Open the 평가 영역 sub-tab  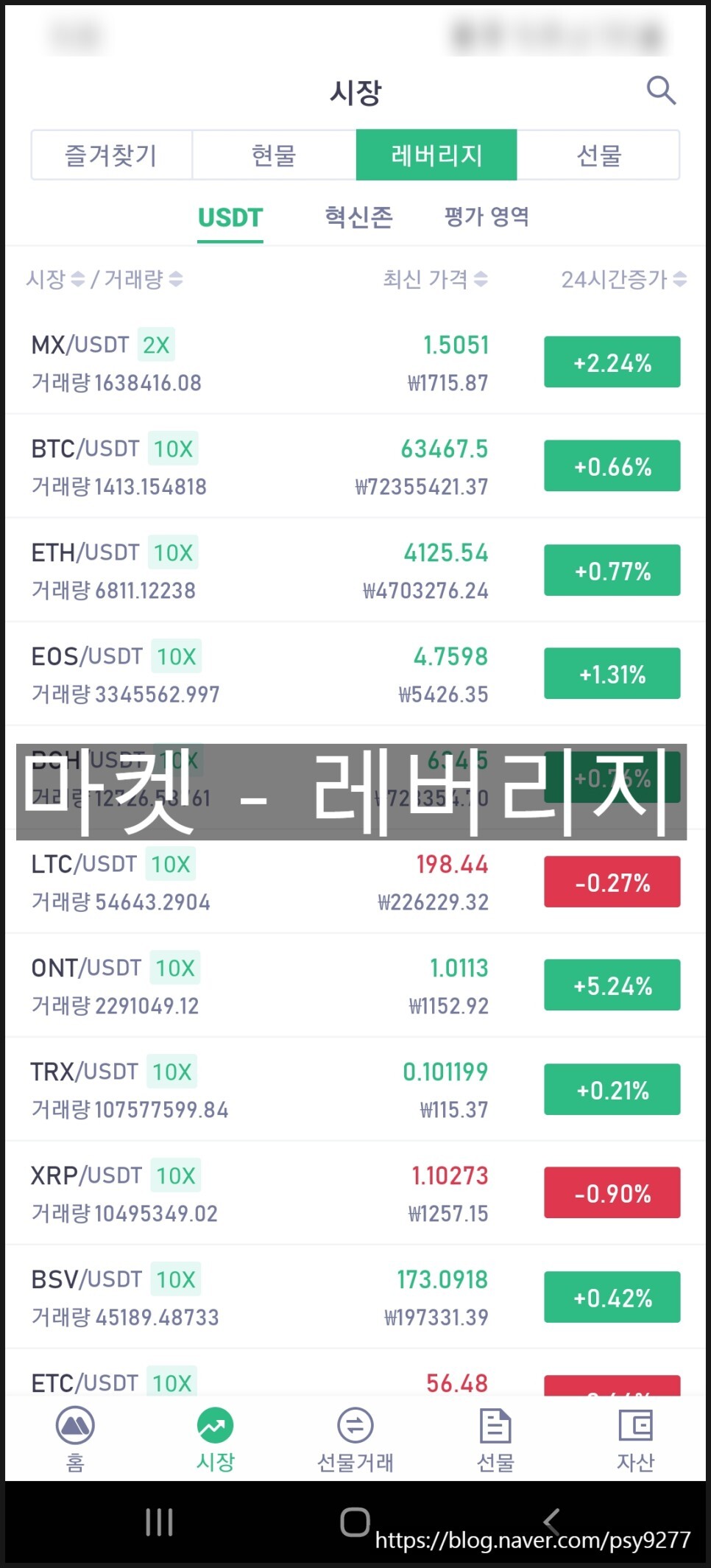487,217
